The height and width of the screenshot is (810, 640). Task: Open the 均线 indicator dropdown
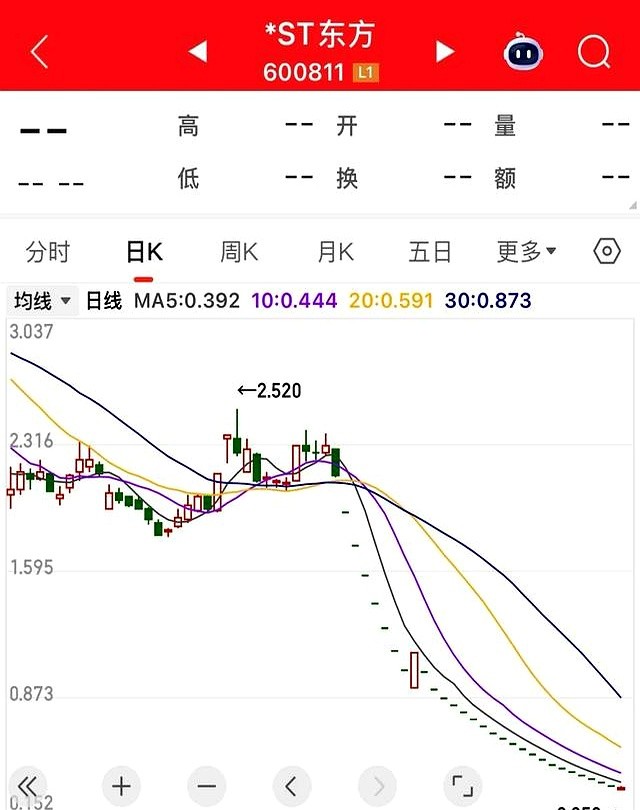[x=43, y=300]
